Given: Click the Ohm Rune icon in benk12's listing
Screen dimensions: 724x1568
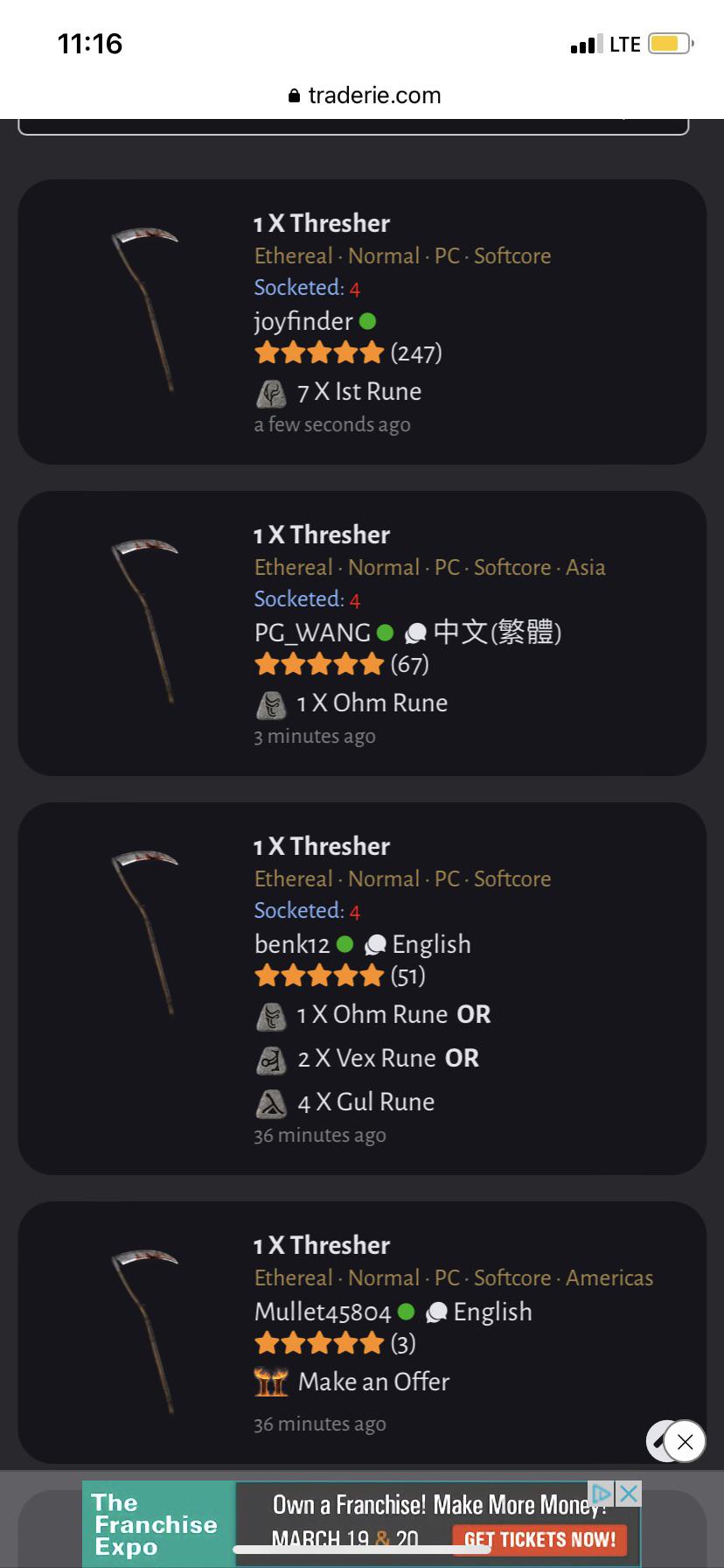Looking at the screenshot, I should coord(271,1016).
